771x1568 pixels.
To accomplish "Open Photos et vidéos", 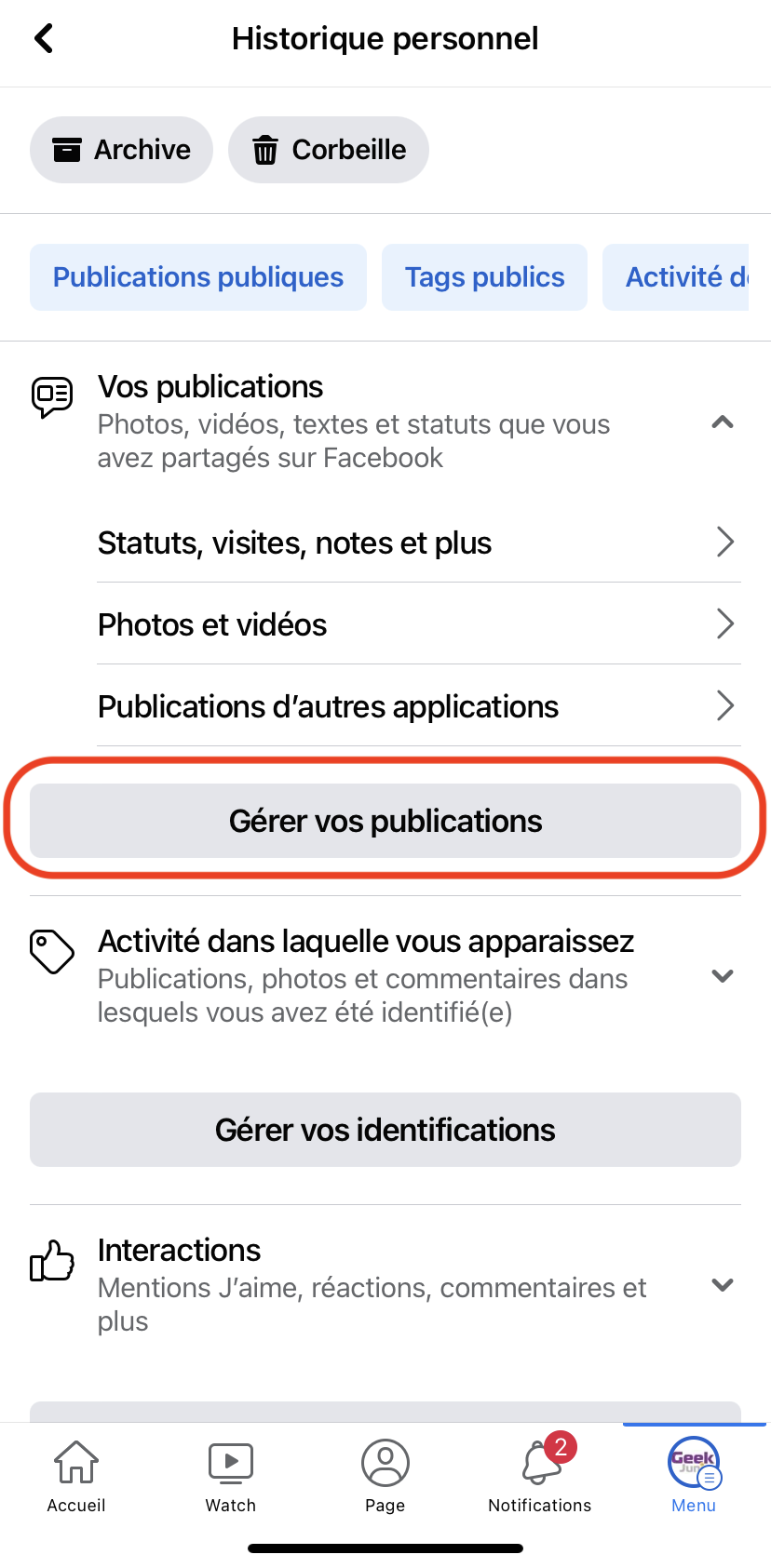I will click(418, 624).
